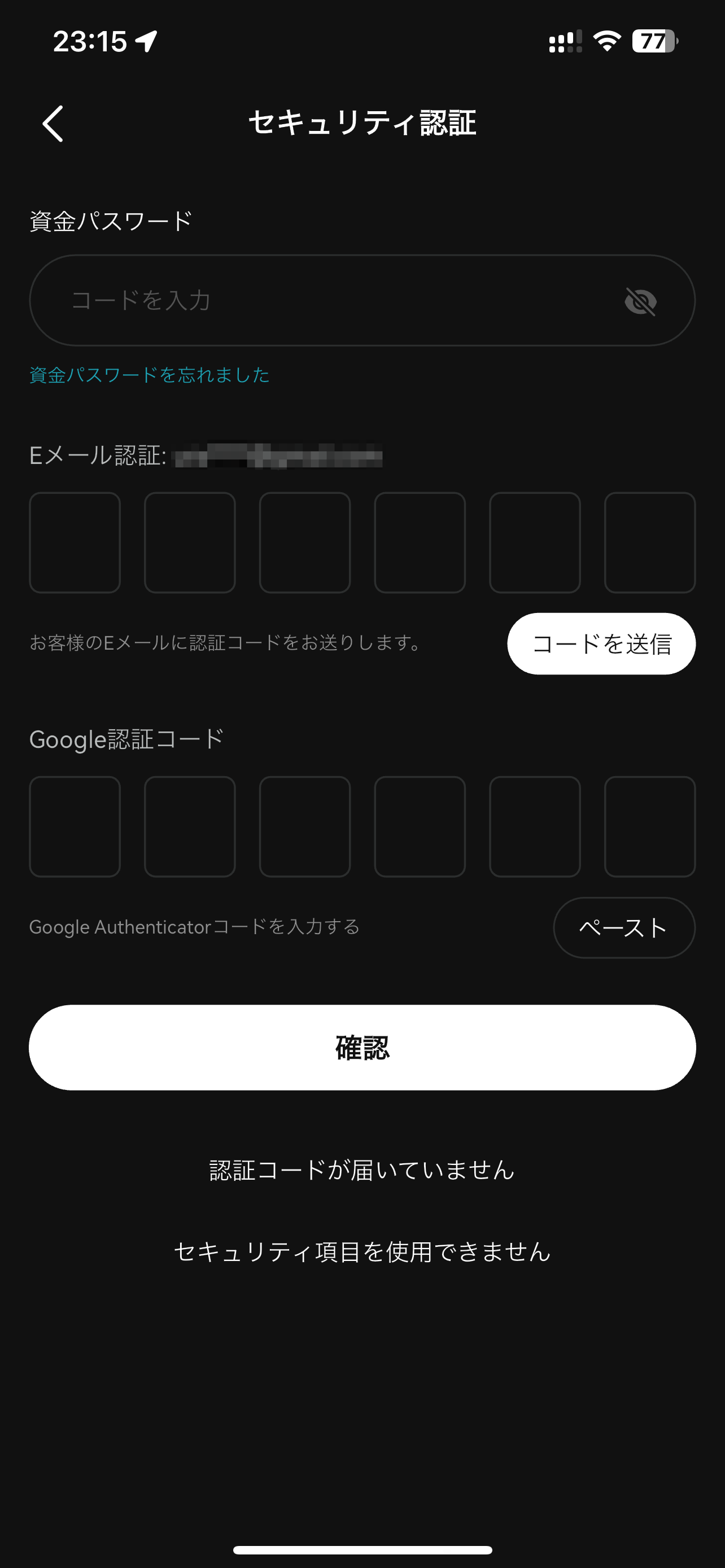
Task: Open セキュリティ項目を使用できません option
Action: (x=362, y=1251)
